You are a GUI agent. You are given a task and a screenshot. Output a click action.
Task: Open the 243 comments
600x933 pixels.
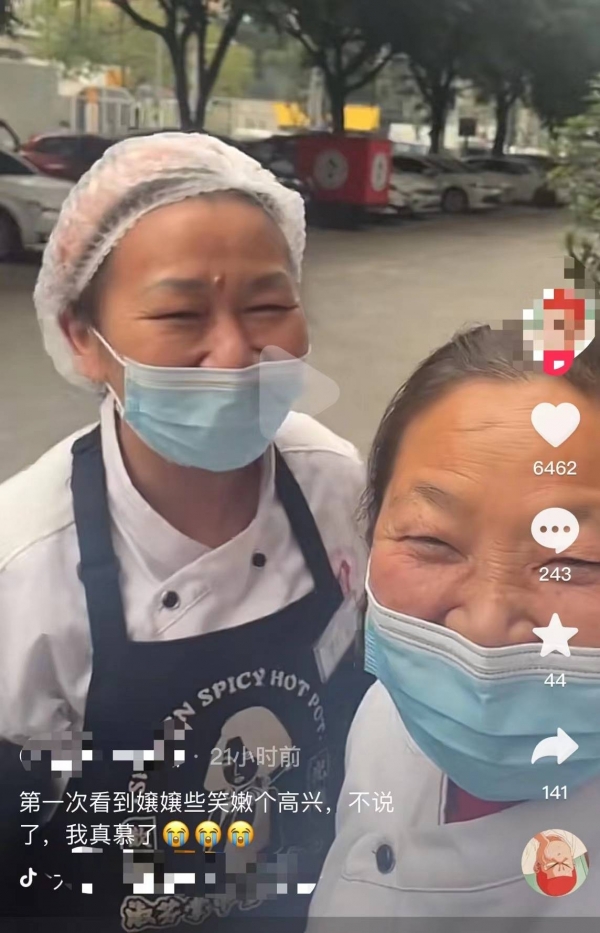555,530
